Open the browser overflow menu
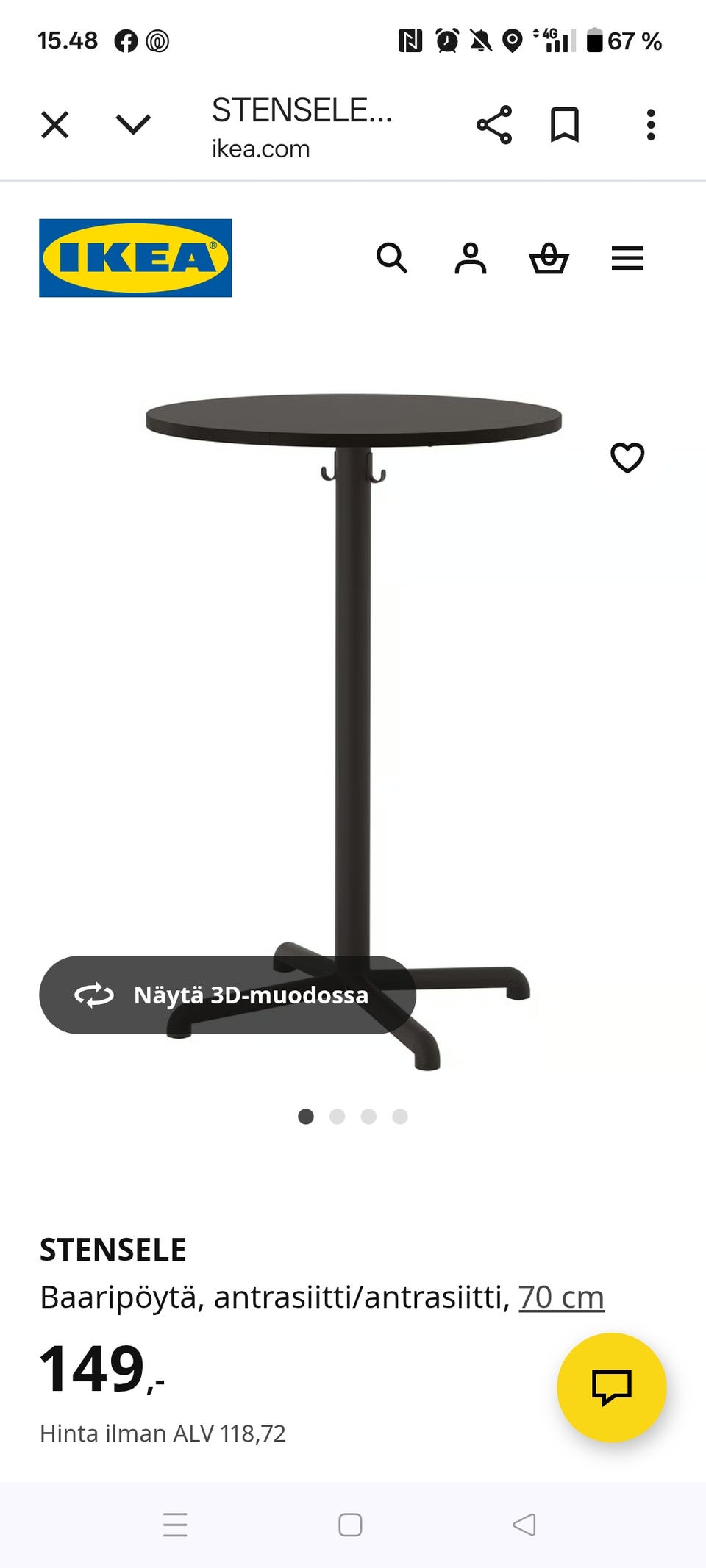 [x=650, y=125]
